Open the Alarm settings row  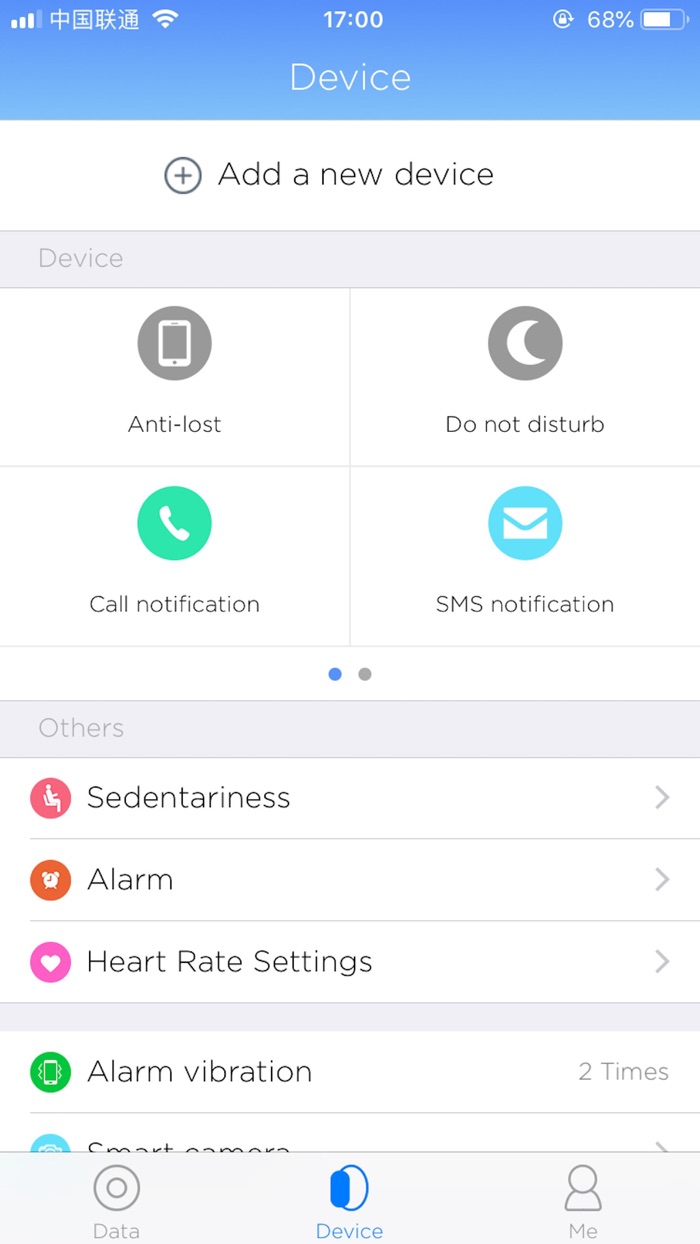350,880
